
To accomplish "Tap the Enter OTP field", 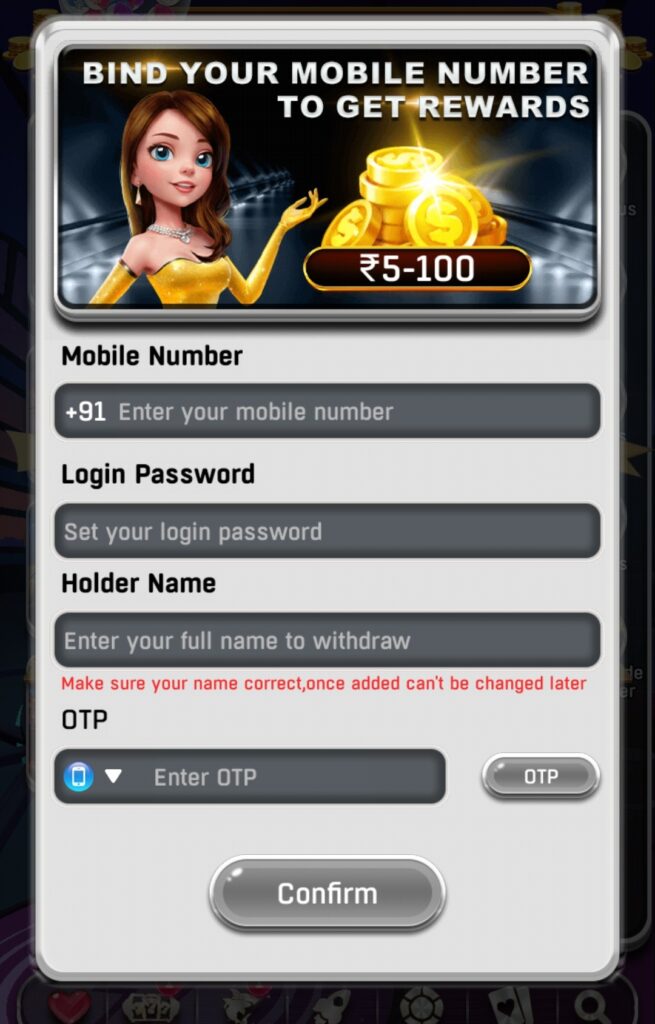I will 287,776.
